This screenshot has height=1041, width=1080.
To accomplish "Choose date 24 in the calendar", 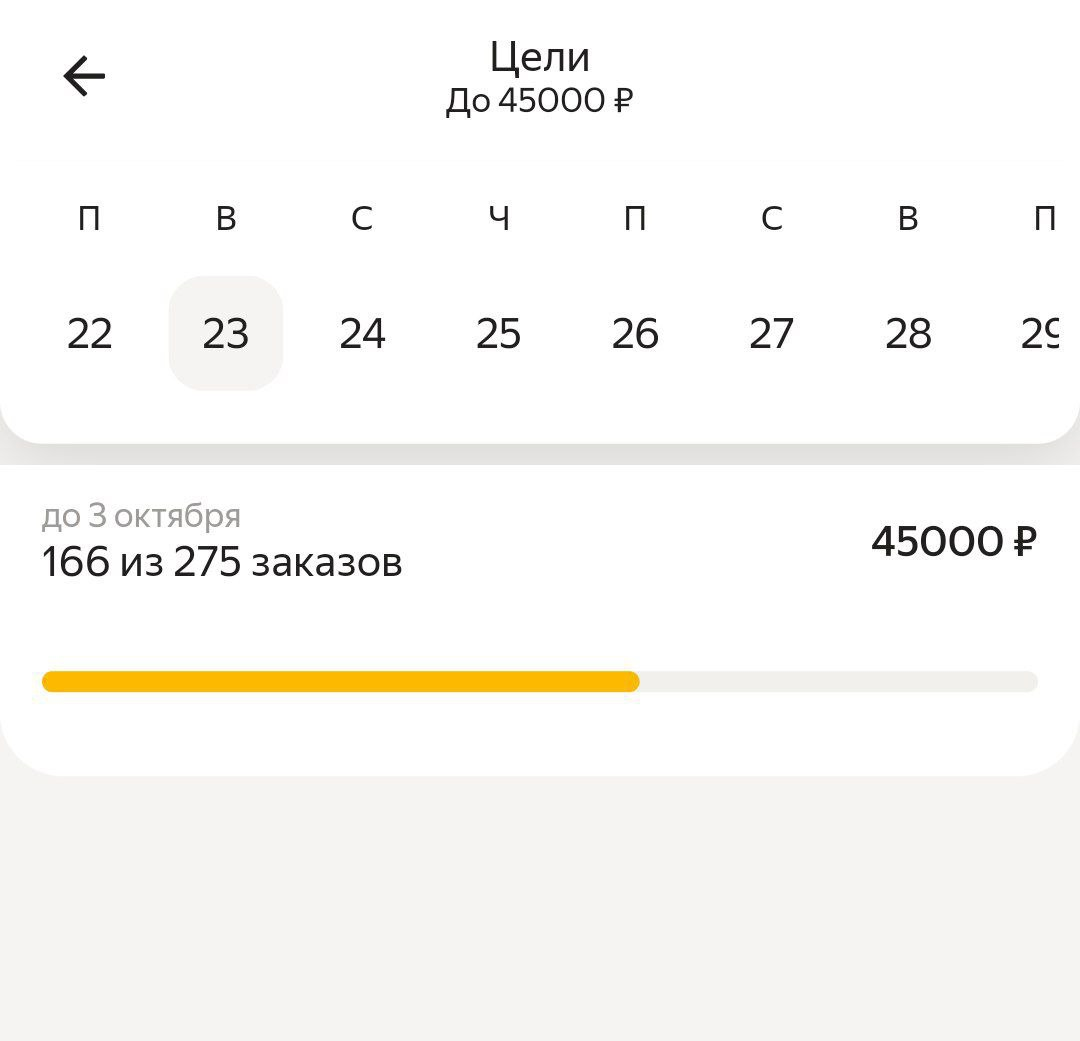I will [x=362, y=334].
